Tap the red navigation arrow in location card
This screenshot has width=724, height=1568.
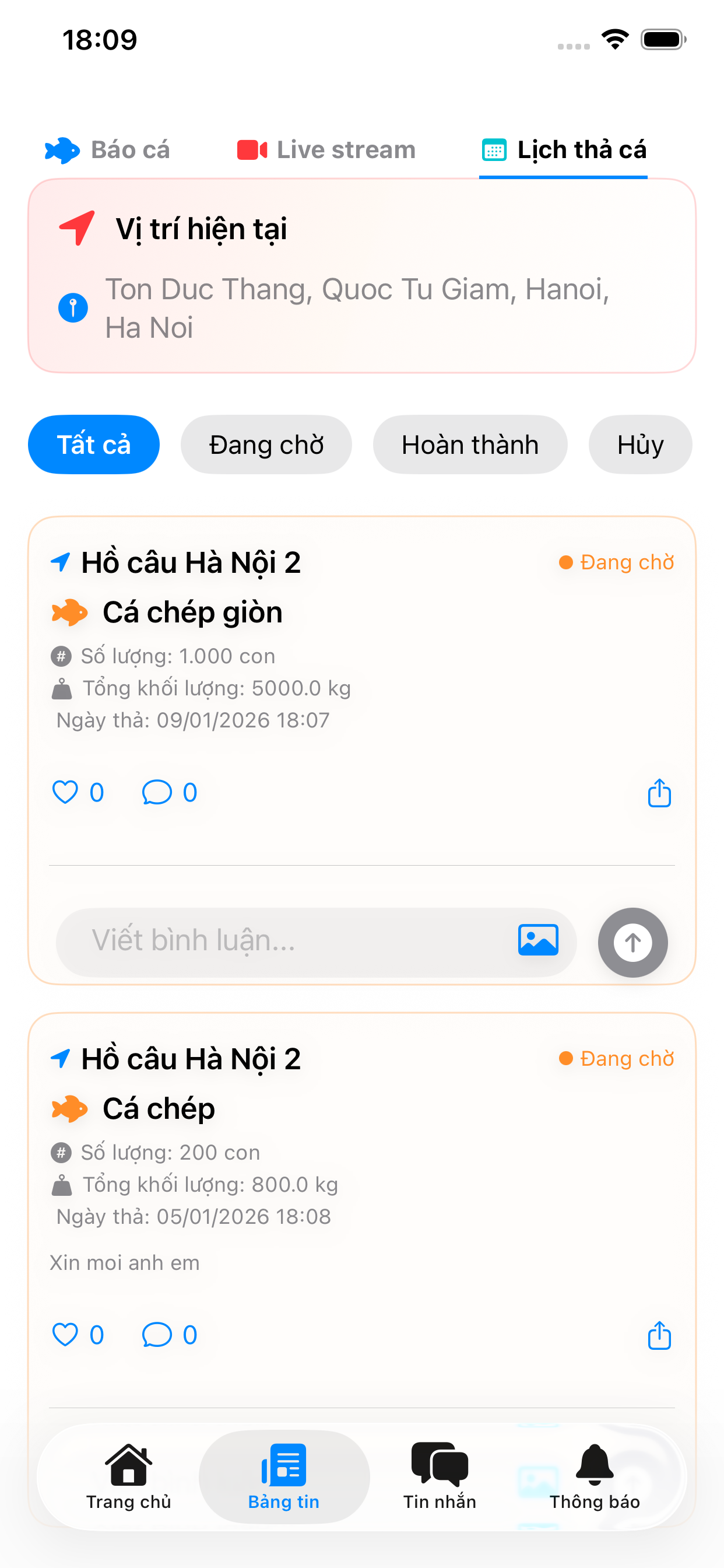(75, 228)
